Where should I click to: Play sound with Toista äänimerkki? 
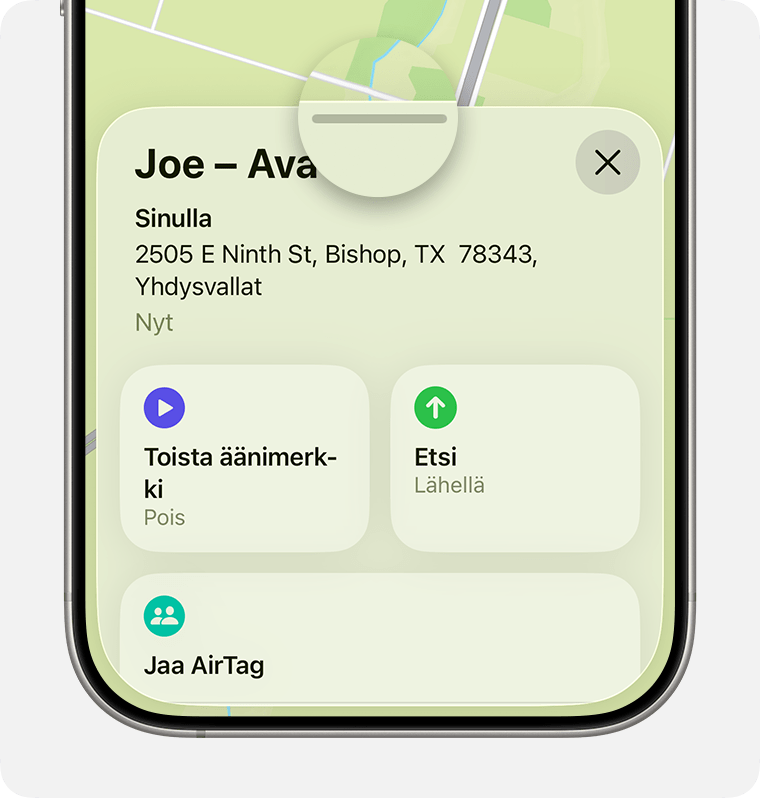(245, 458)
